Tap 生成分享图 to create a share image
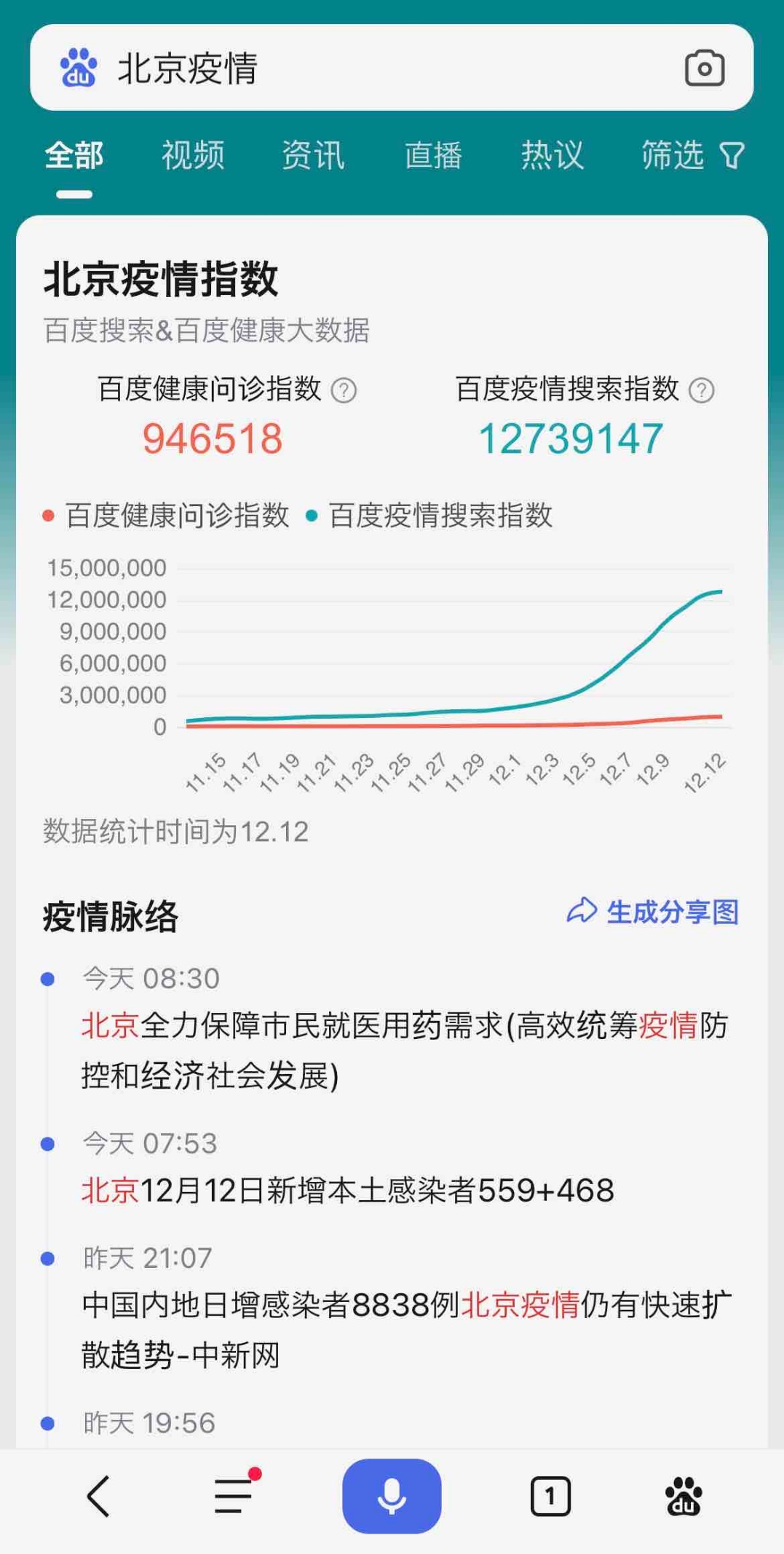The height and width of the screenshot is (1554, 784). (653, 912)
